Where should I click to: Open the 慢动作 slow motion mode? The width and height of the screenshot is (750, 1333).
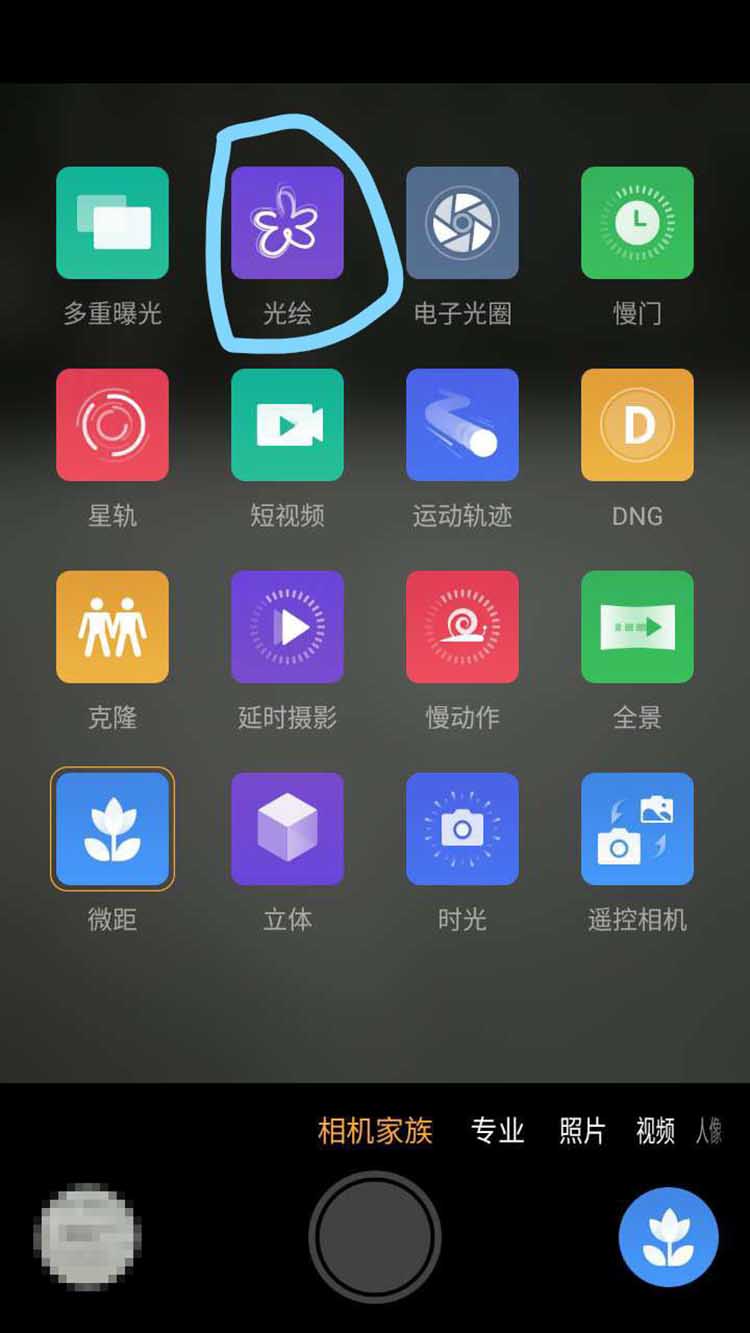(x=462, y=626)
